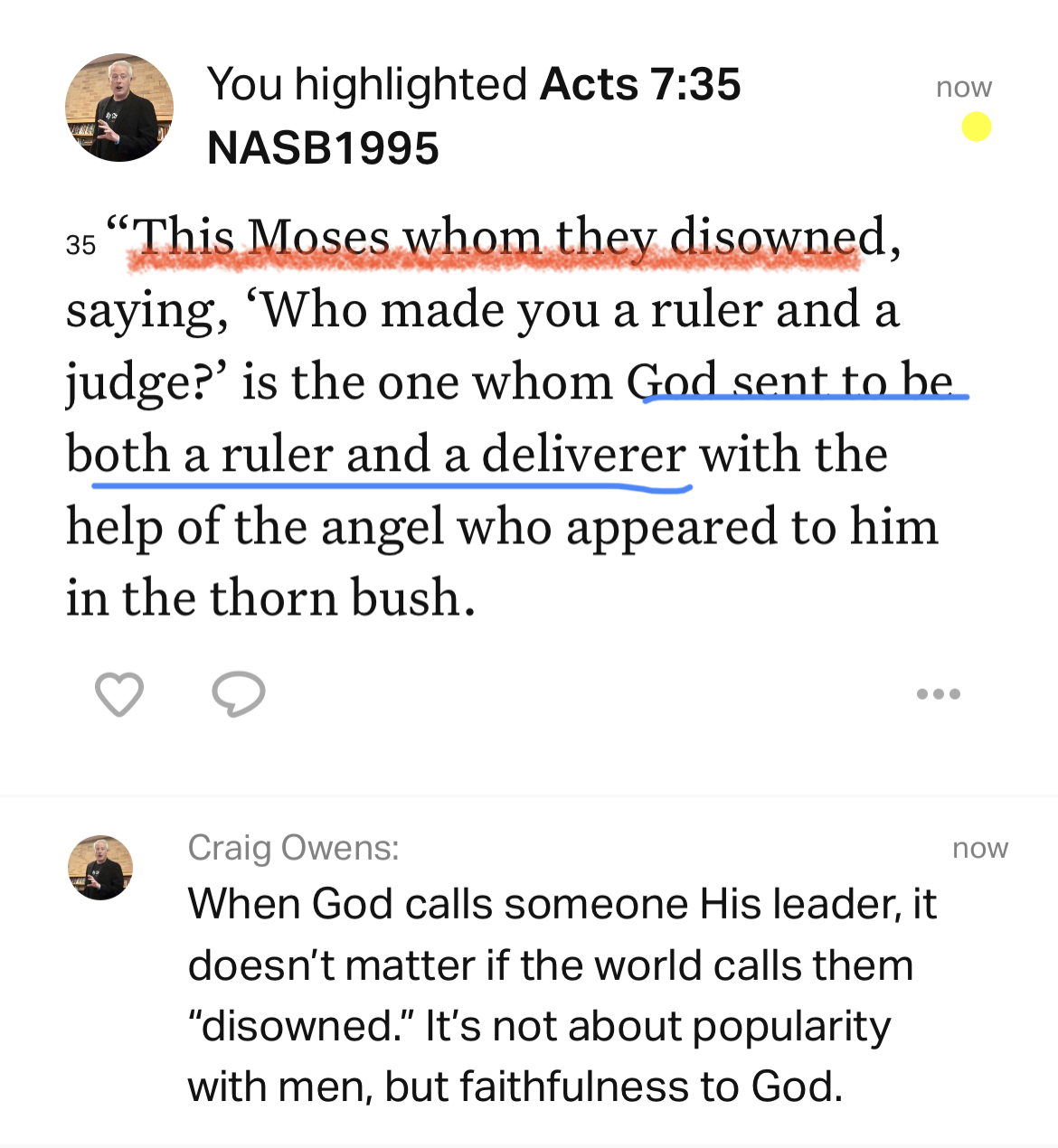This screenshot has height=1148, width=1058.
Task: Open the profile photo beside the highlight header
Action: click(119, 108)
